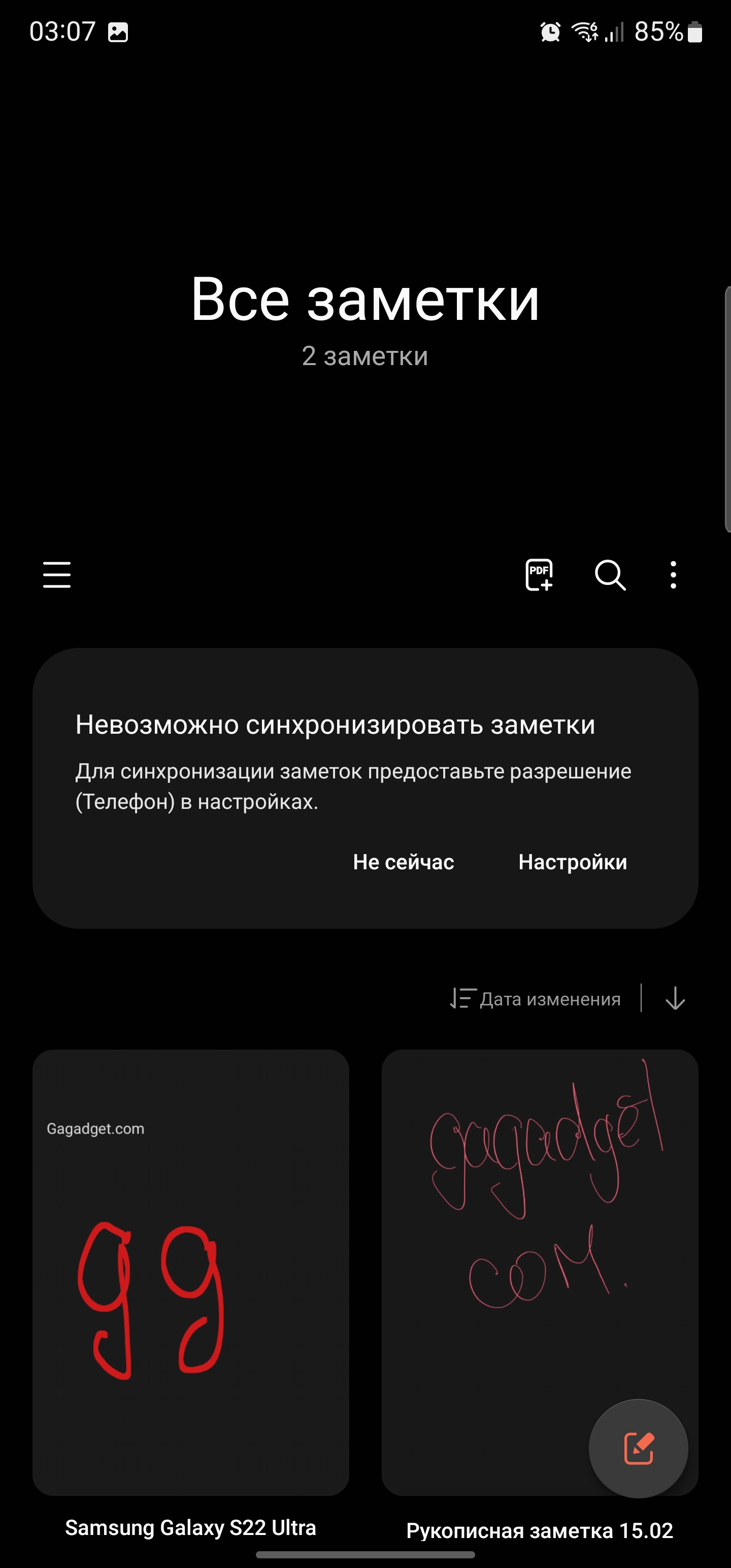The height and width of the screenshot is (1568, 731).
Task: Open the more options menu
Action: click(x=673, y=575)
